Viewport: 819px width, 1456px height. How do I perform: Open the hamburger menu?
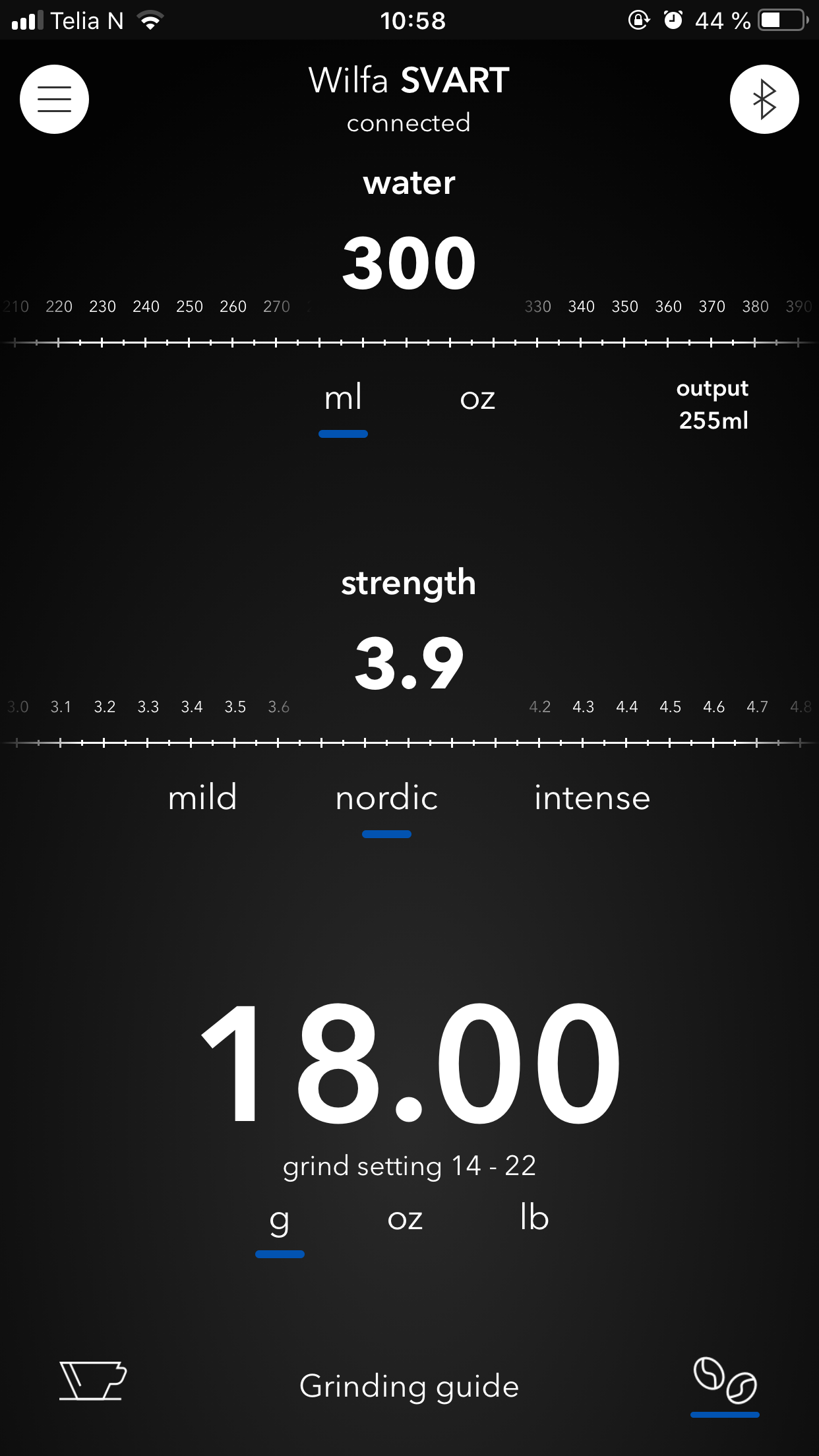[54, 99]
